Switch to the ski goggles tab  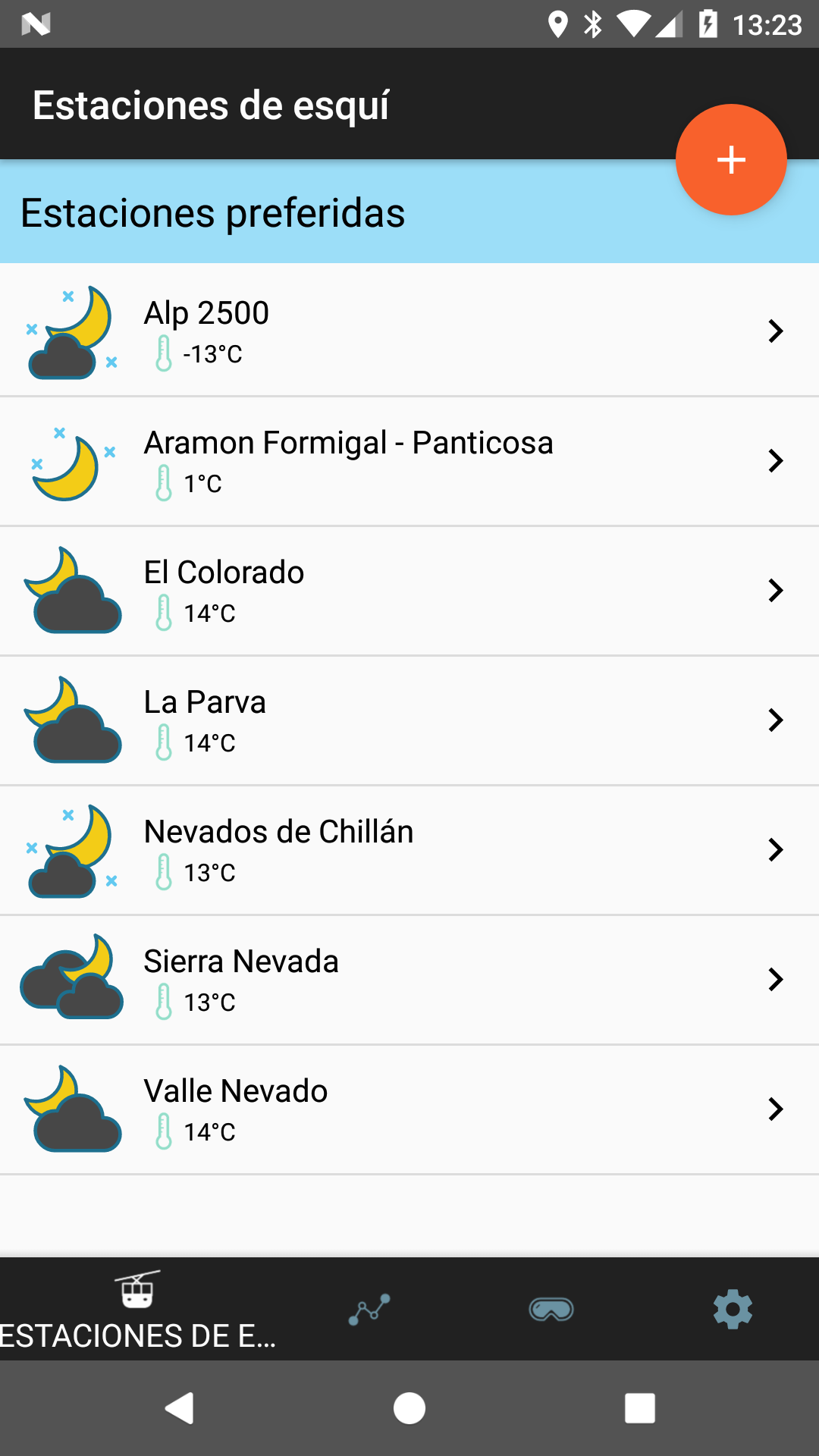(x=551, y=1310)
